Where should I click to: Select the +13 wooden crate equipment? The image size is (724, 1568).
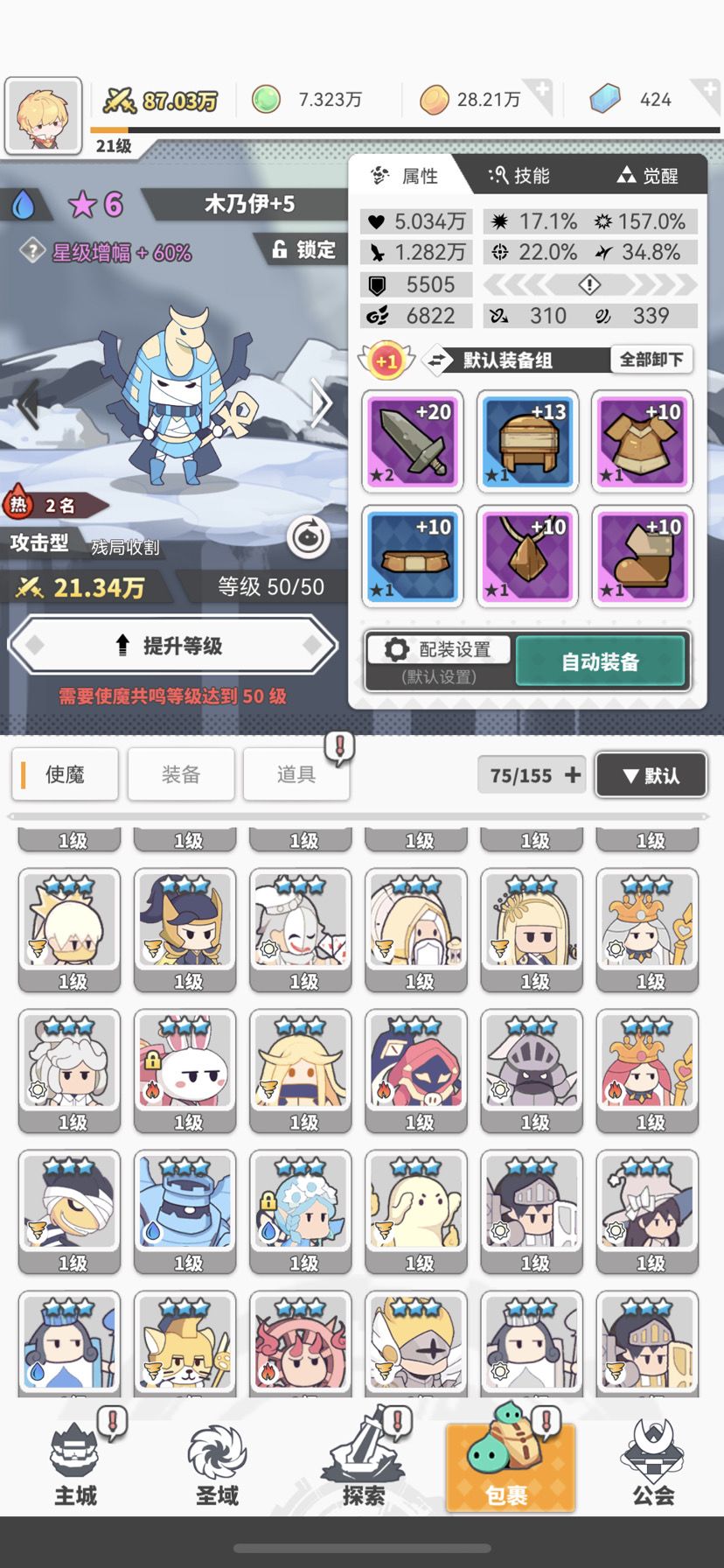tap(527, 442)
